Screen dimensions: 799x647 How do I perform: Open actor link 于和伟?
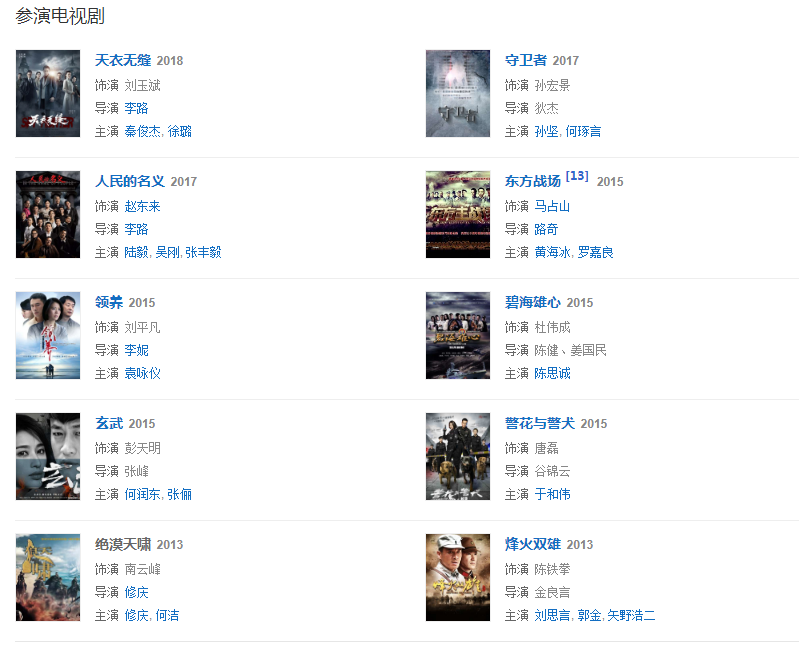552,494
